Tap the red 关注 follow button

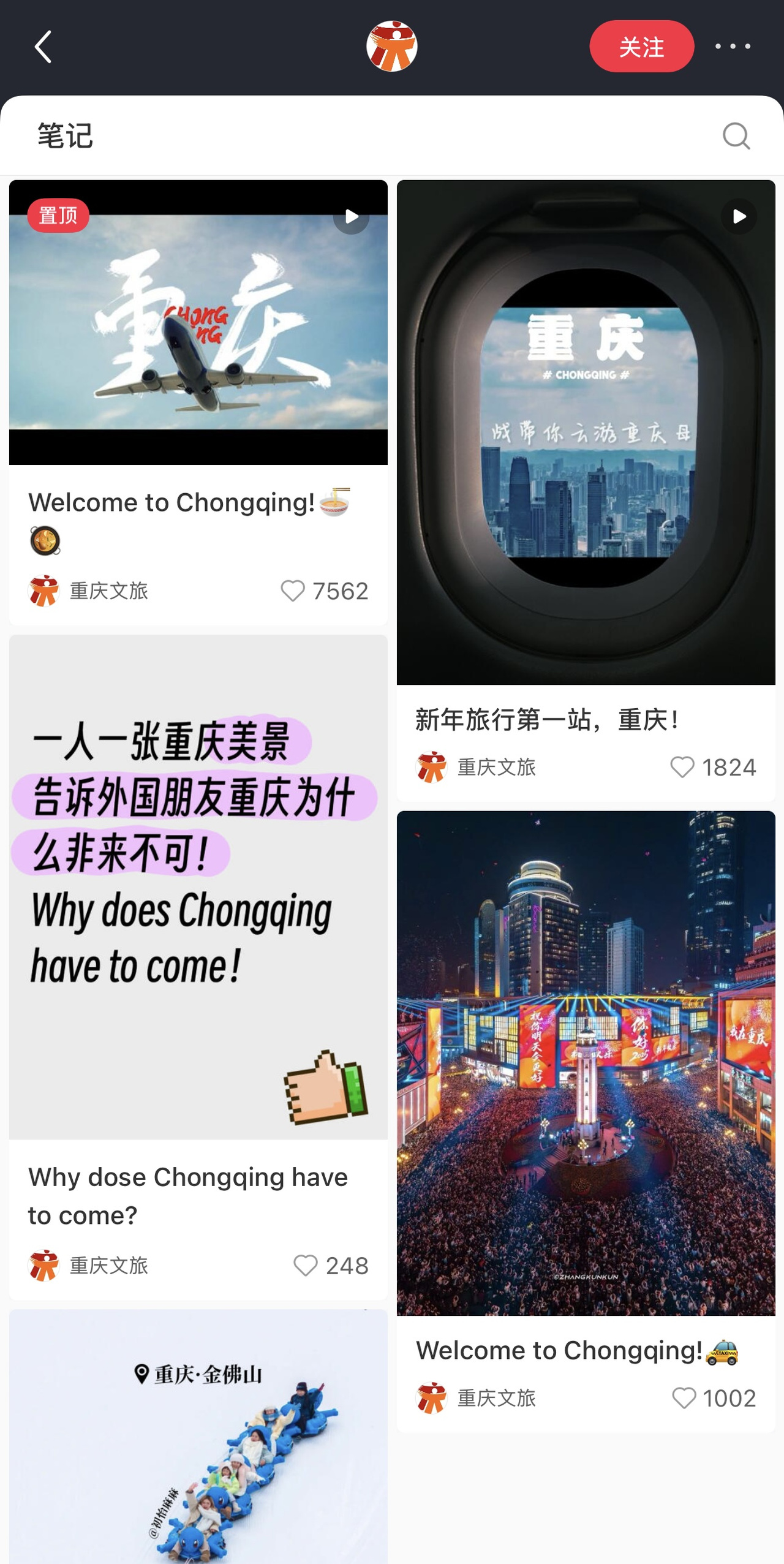coord(641,47)
